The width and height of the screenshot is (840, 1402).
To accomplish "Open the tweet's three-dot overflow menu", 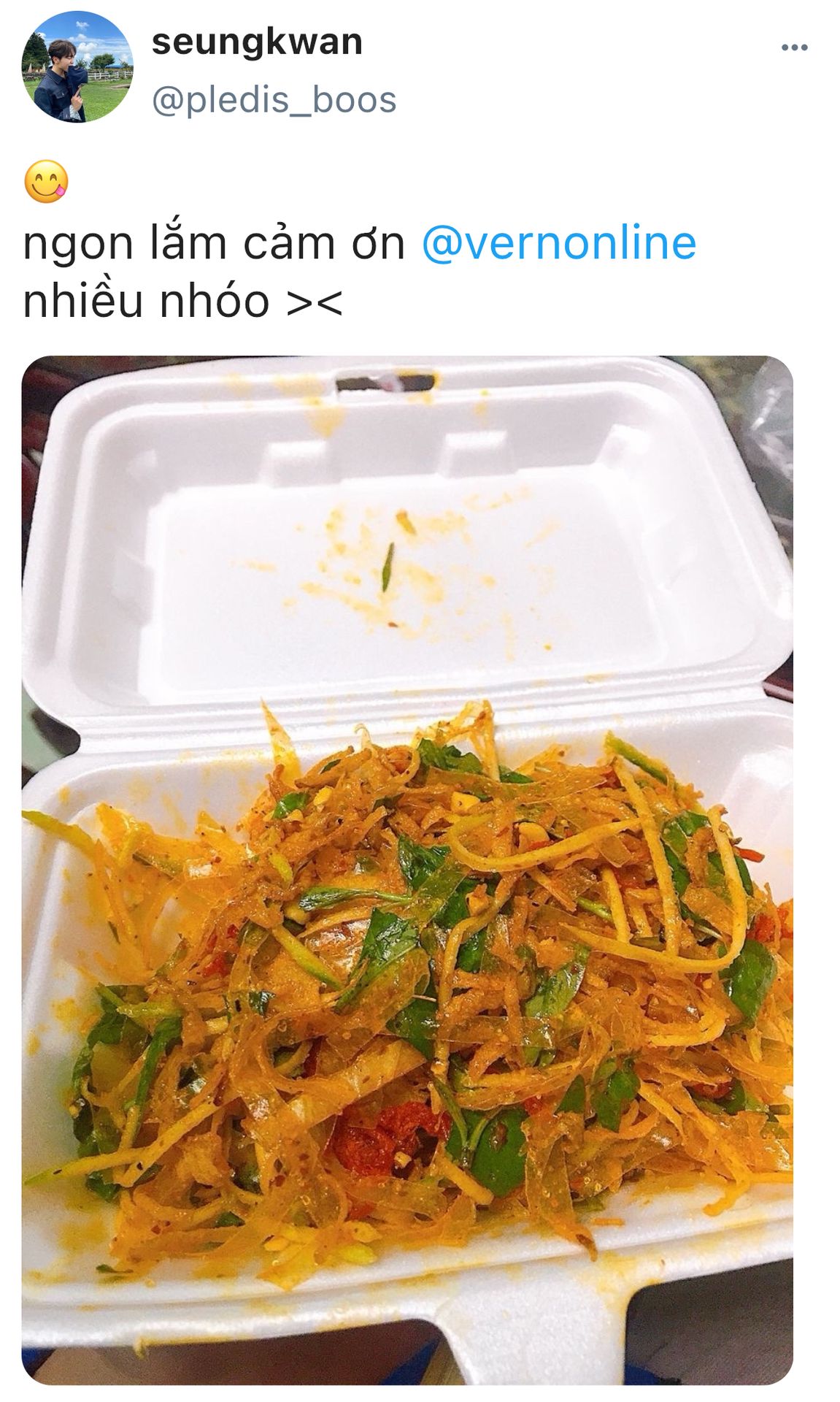I will pyautogui.click(x=794, y=48).
